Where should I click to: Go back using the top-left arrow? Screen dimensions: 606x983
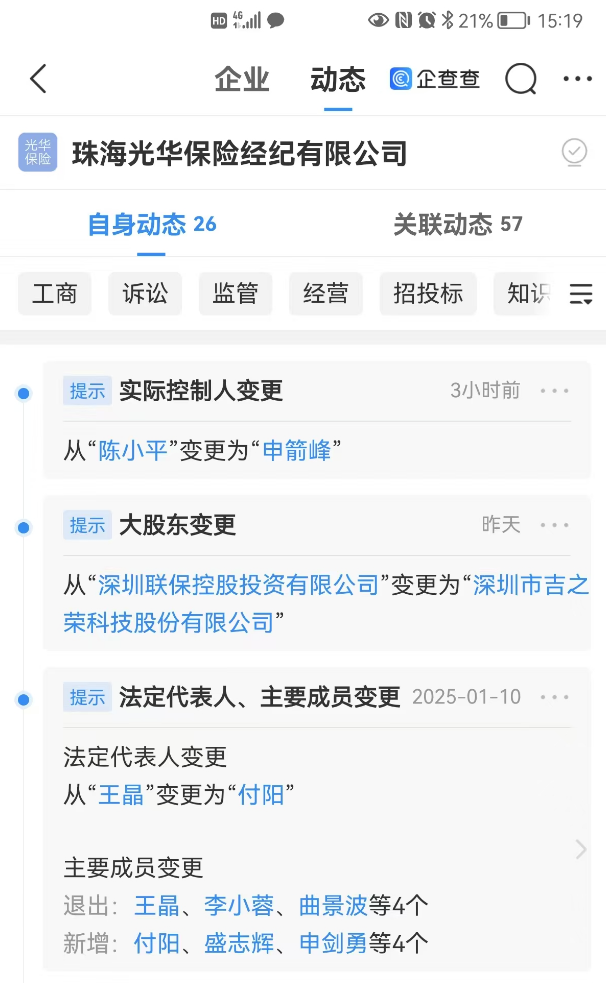[x=39, y=79]
